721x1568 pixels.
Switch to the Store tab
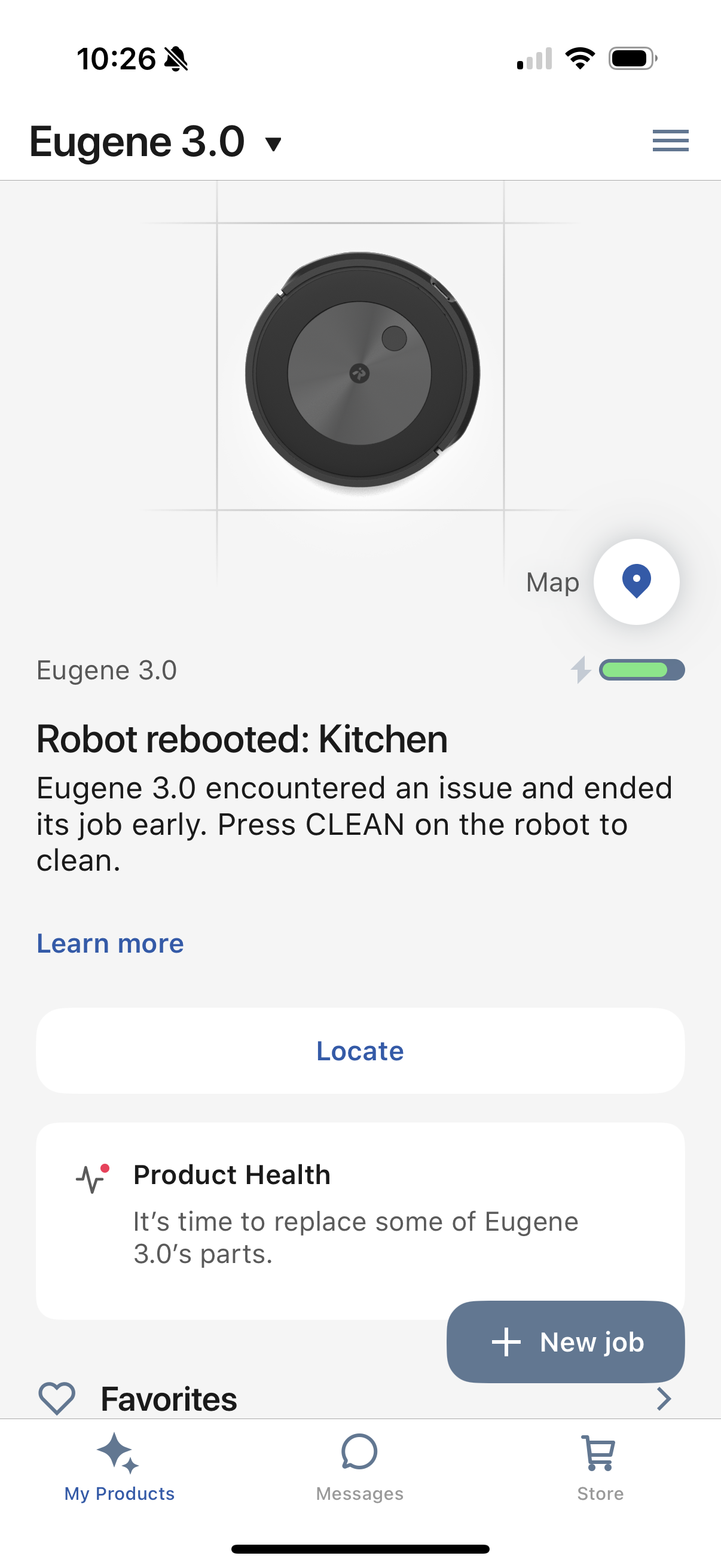[600, 1468]
